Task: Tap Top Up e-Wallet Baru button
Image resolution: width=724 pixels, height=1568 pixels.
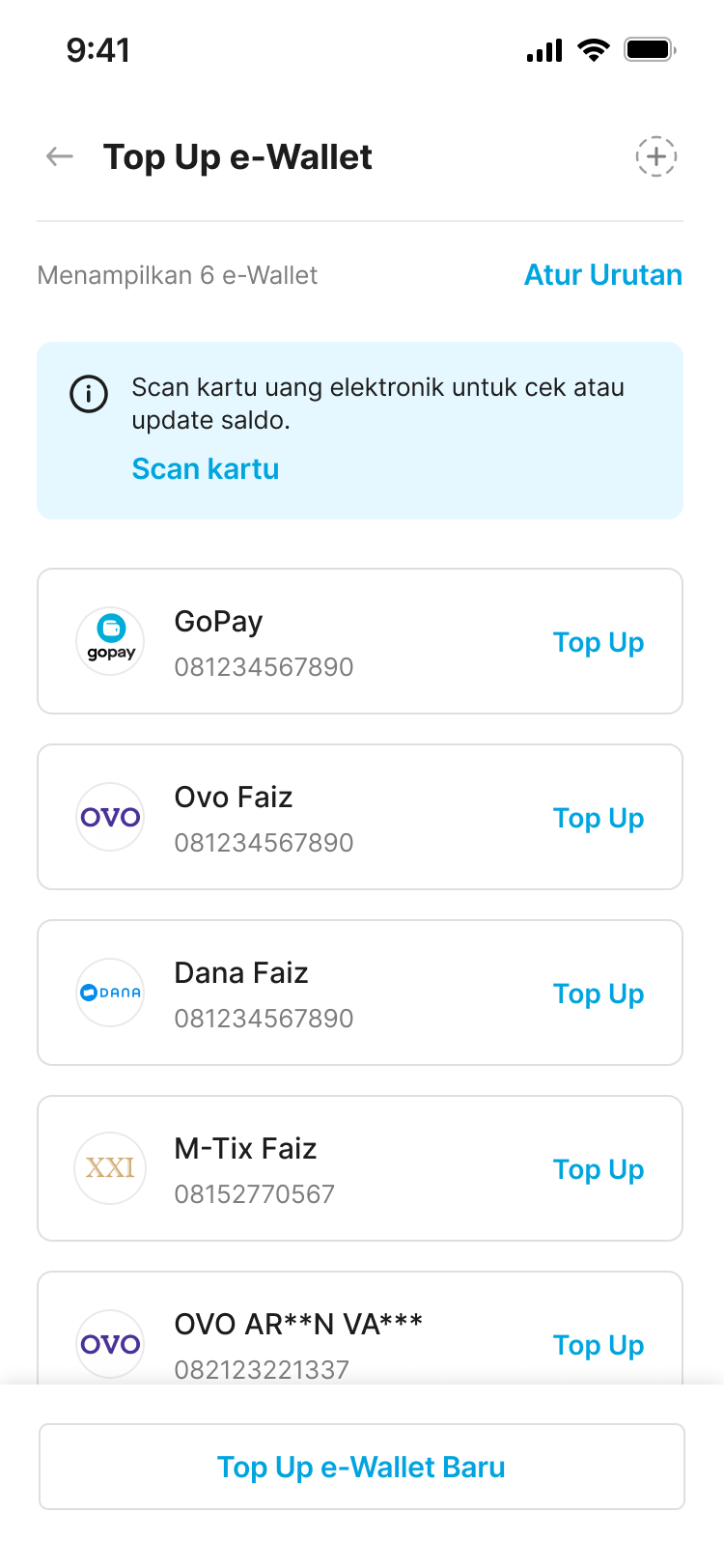Action: tap(361, 1467)
